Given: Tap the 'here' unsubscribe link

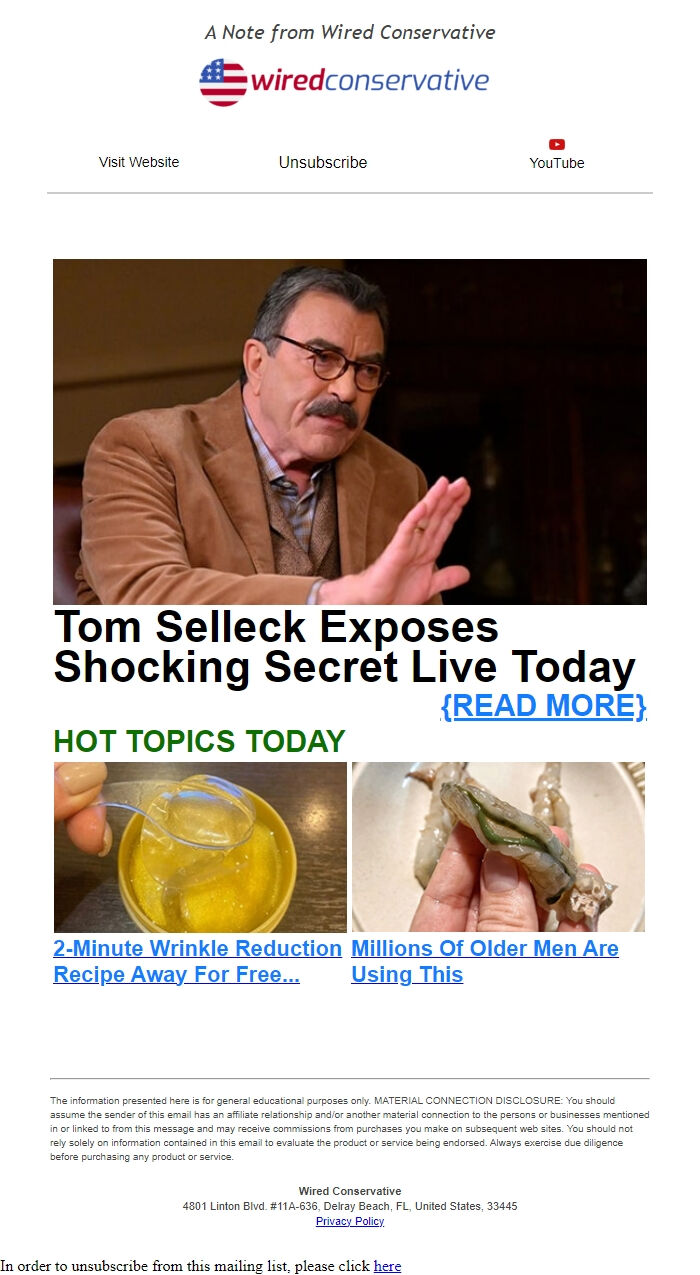Looking at the screenshot, I should (387, 1266).
